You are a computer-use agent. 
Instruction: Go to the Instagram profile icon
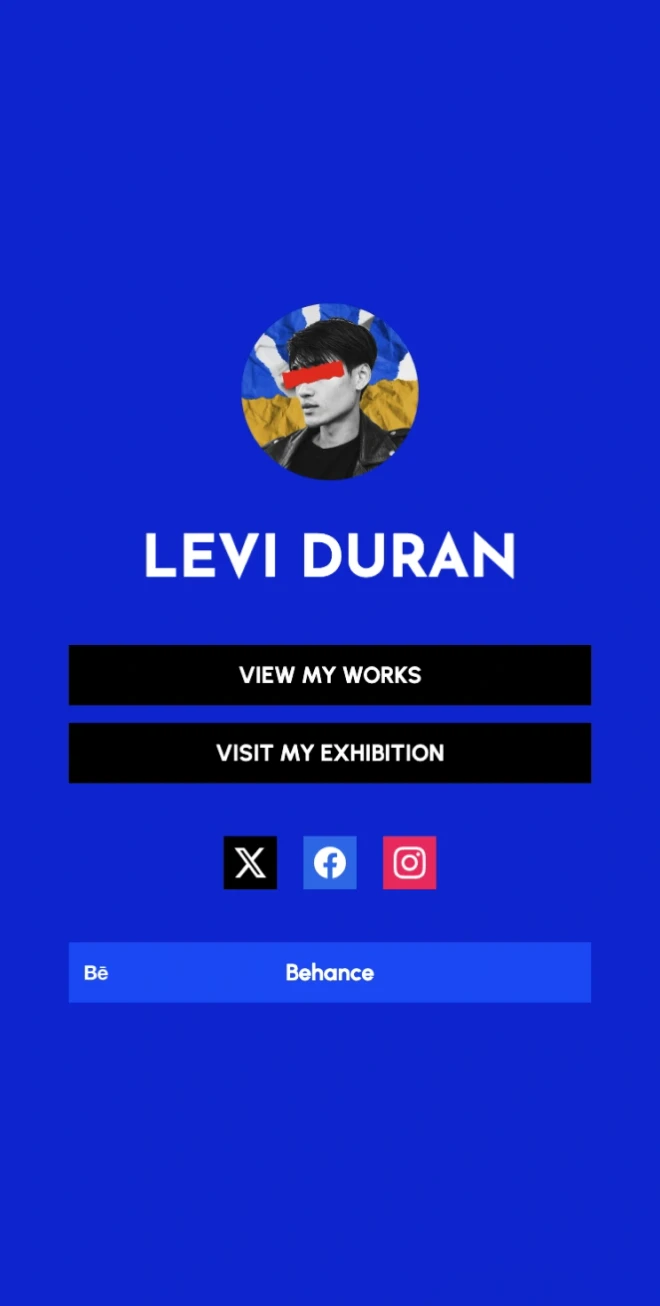409,863
